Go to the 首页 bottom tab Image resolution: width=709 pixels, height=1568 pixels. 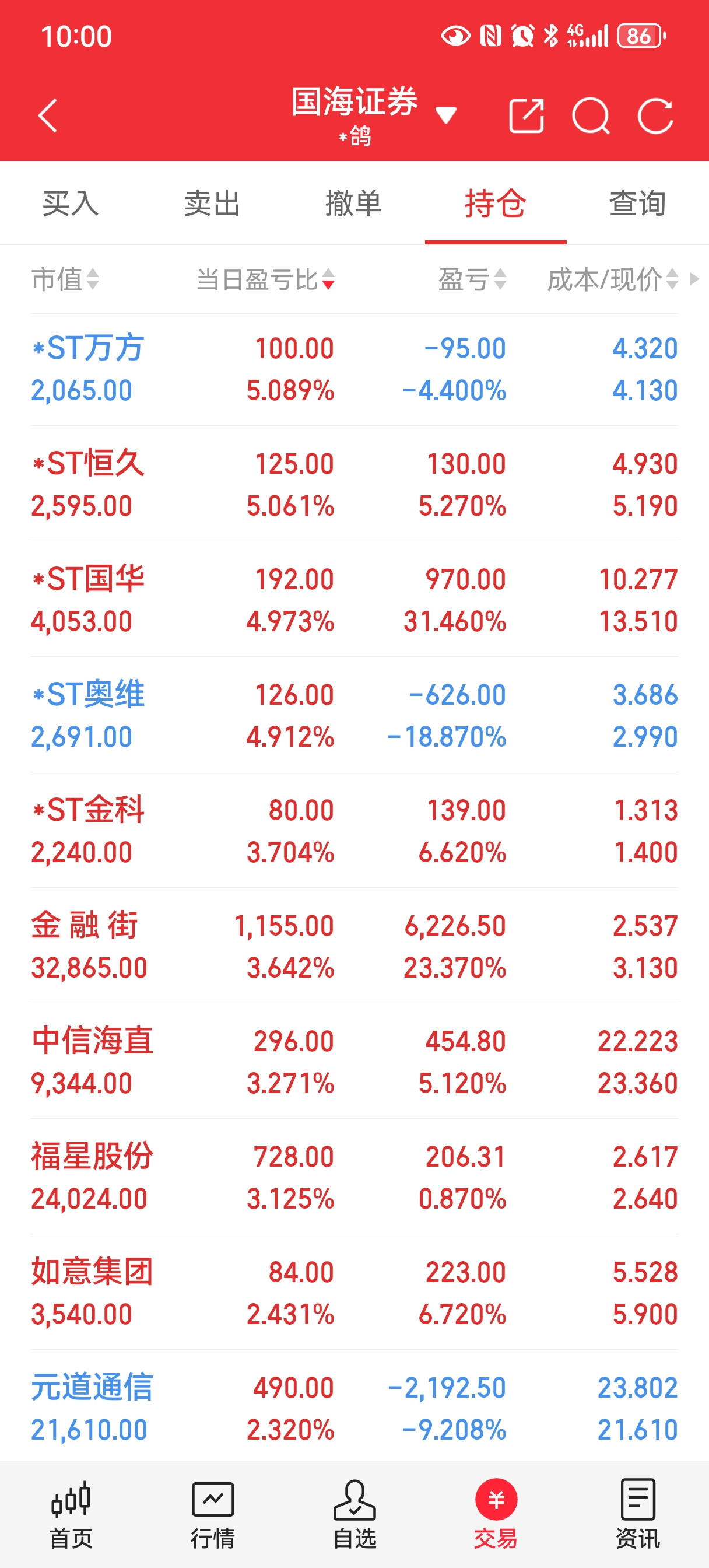click(71, 1514)
